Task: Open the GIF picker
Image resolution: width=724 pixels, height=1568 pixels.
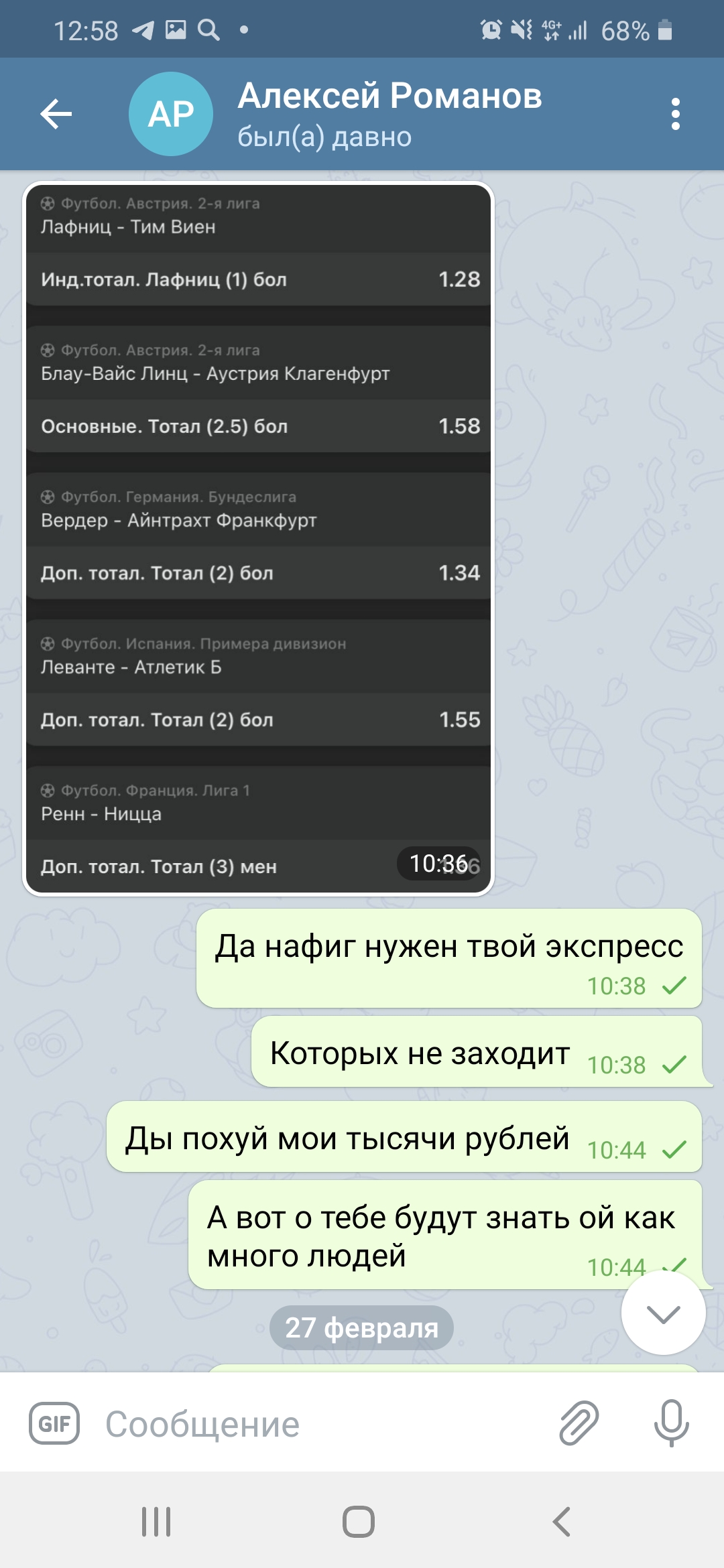Action: point(54,1423)
